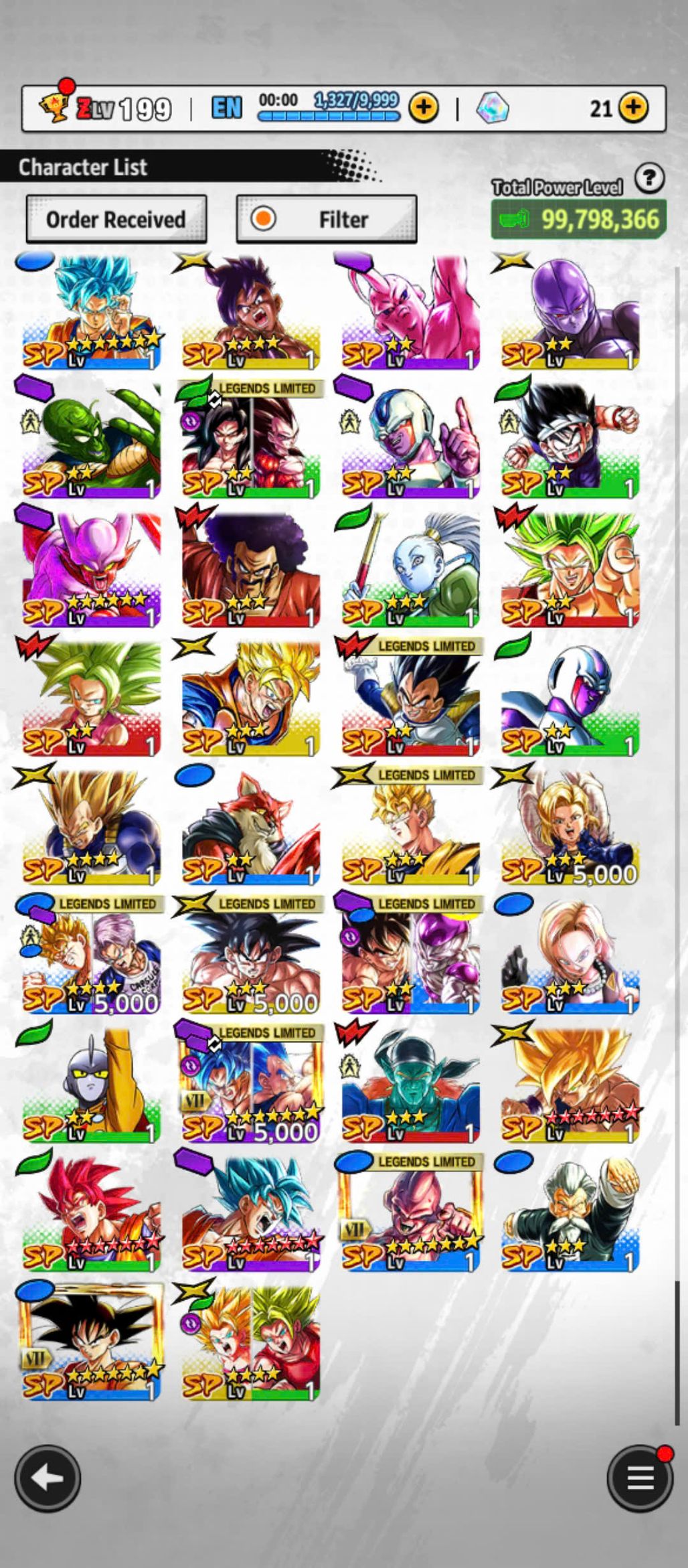The height and width of the screenshot is (1568, 688).
Task: Select the pink Janemba character tile
Action: pyautogui.click(x=92, y=569)
